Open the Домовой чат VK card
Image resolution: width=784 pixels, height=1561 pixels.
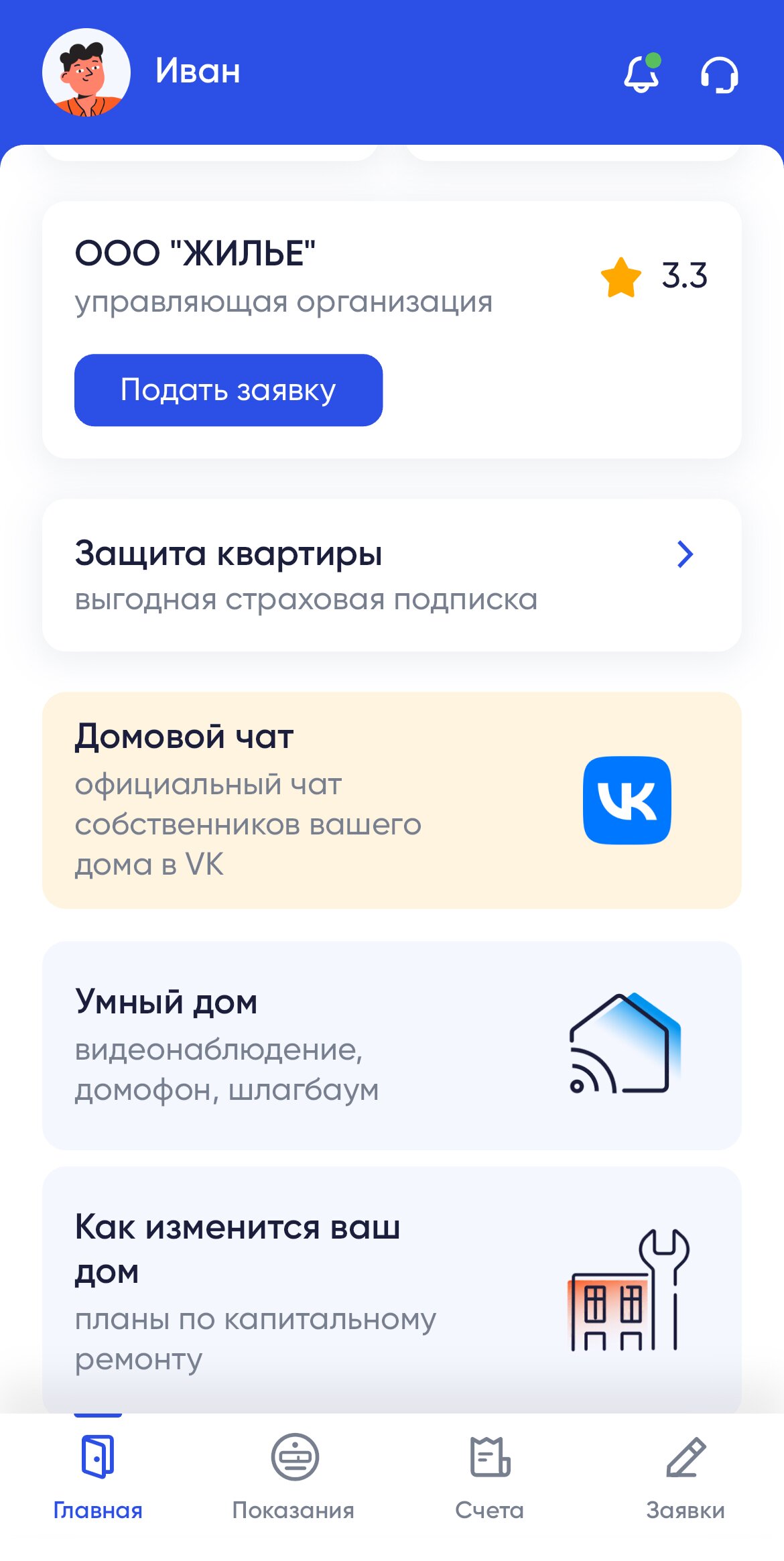point(392,800)
